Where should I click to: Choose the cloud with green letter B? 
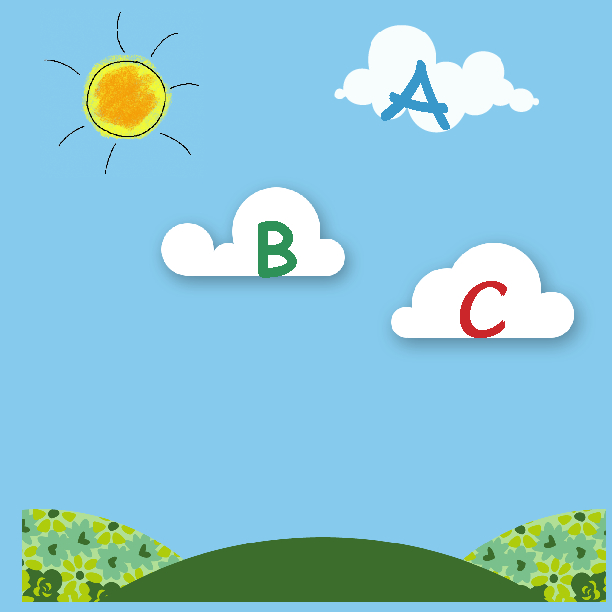point(262,242)
